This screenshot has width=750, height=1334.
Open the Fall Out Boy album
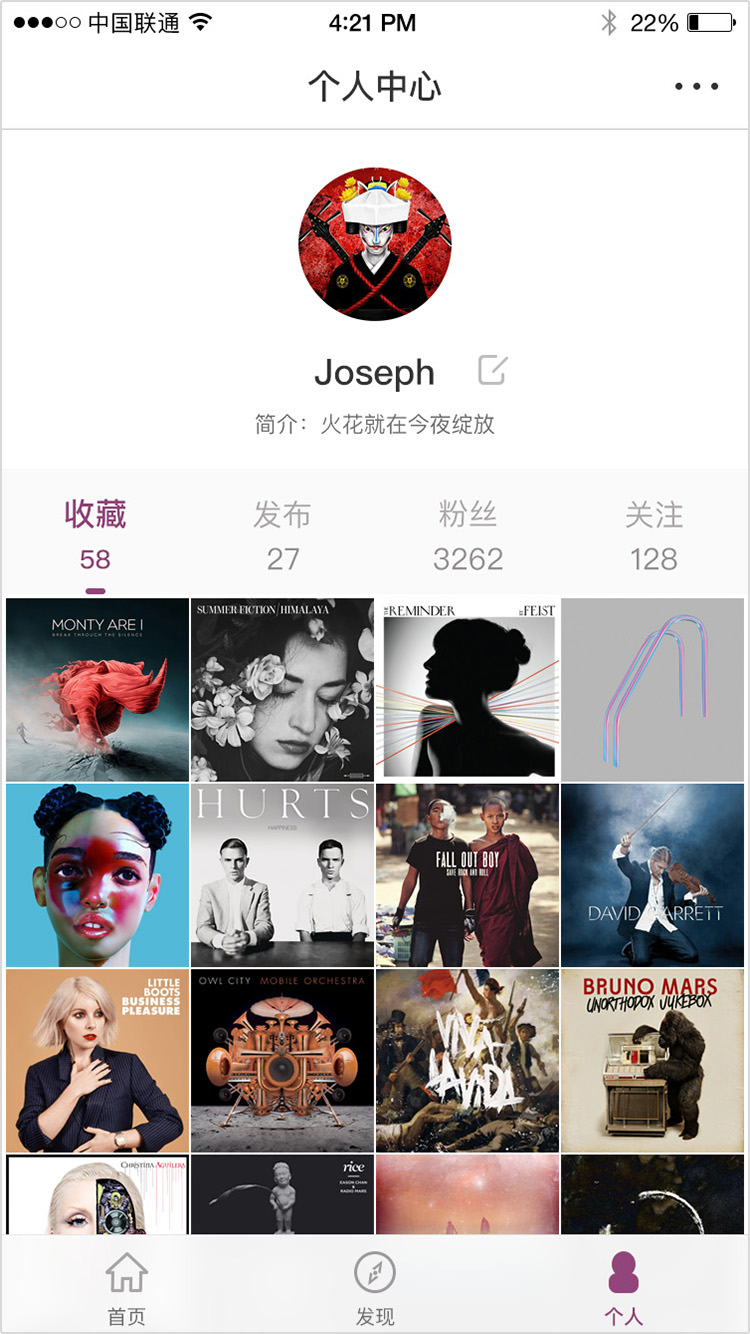(468, 875)
